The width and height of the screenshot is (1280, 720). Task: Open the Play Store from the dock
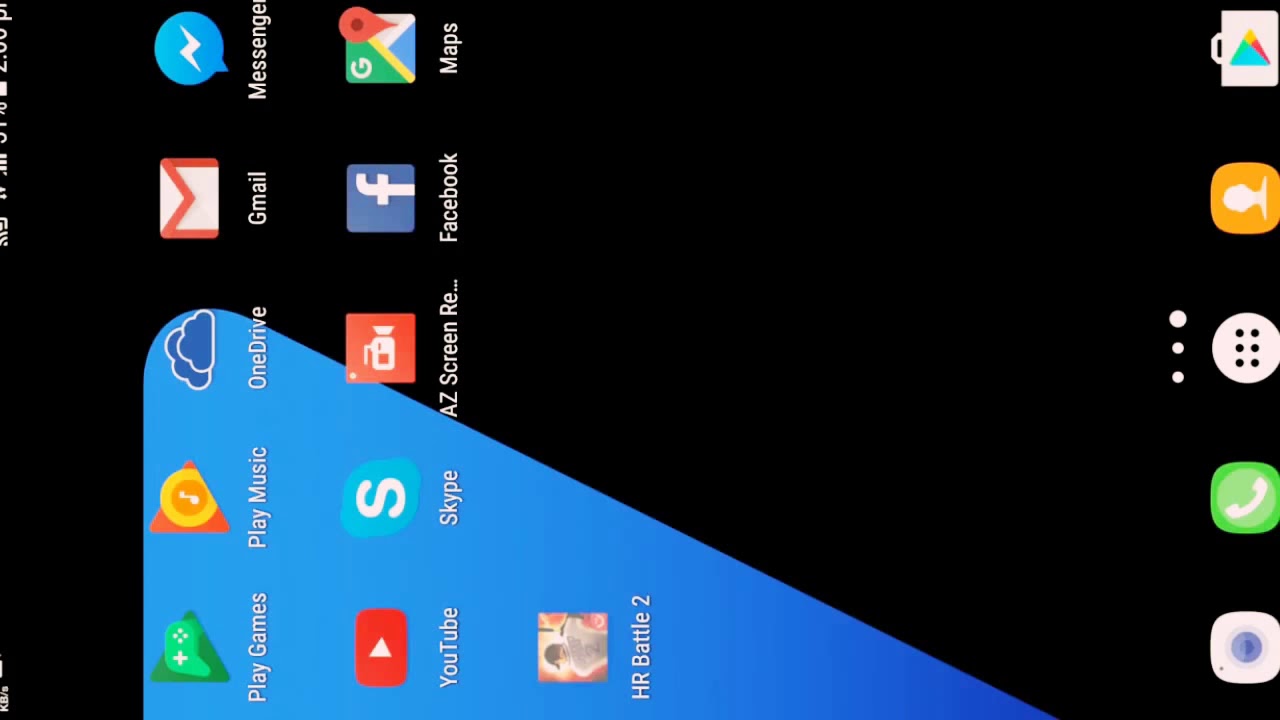(1245, 49)
